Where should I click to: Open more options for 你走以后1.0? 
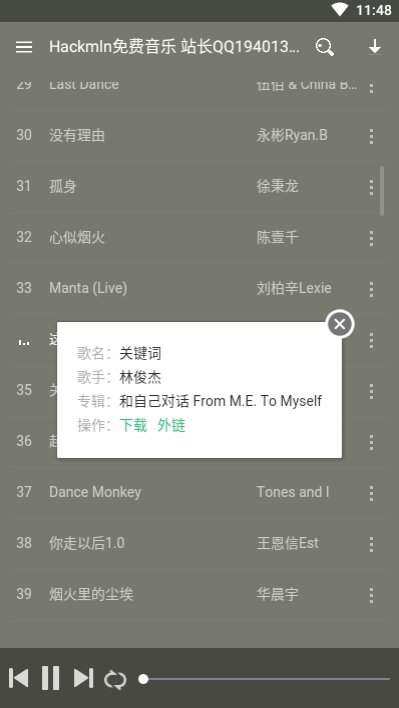(x=371, y=544)
